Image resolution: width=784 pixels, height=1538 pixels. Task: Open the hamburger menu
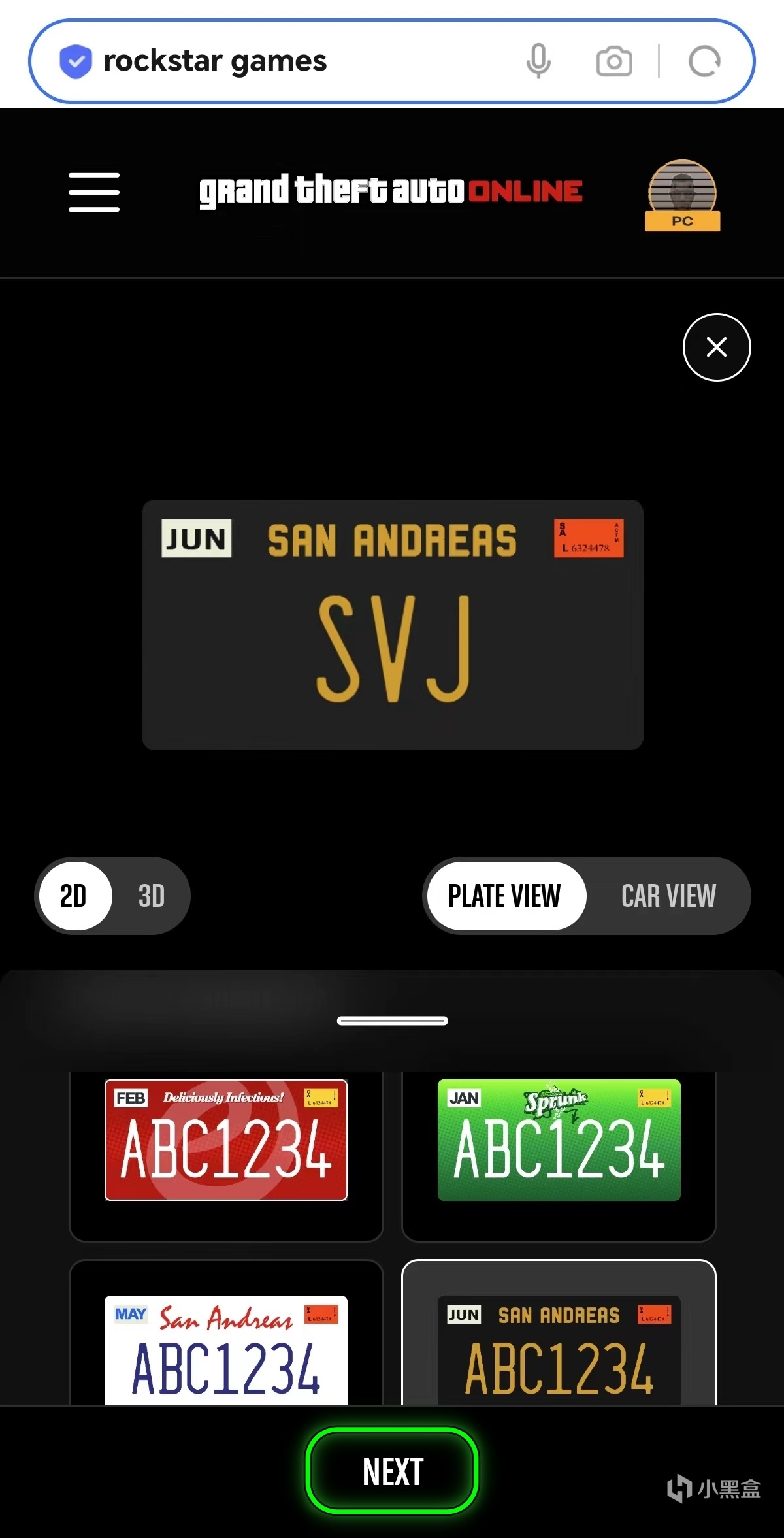click(94, 192)
